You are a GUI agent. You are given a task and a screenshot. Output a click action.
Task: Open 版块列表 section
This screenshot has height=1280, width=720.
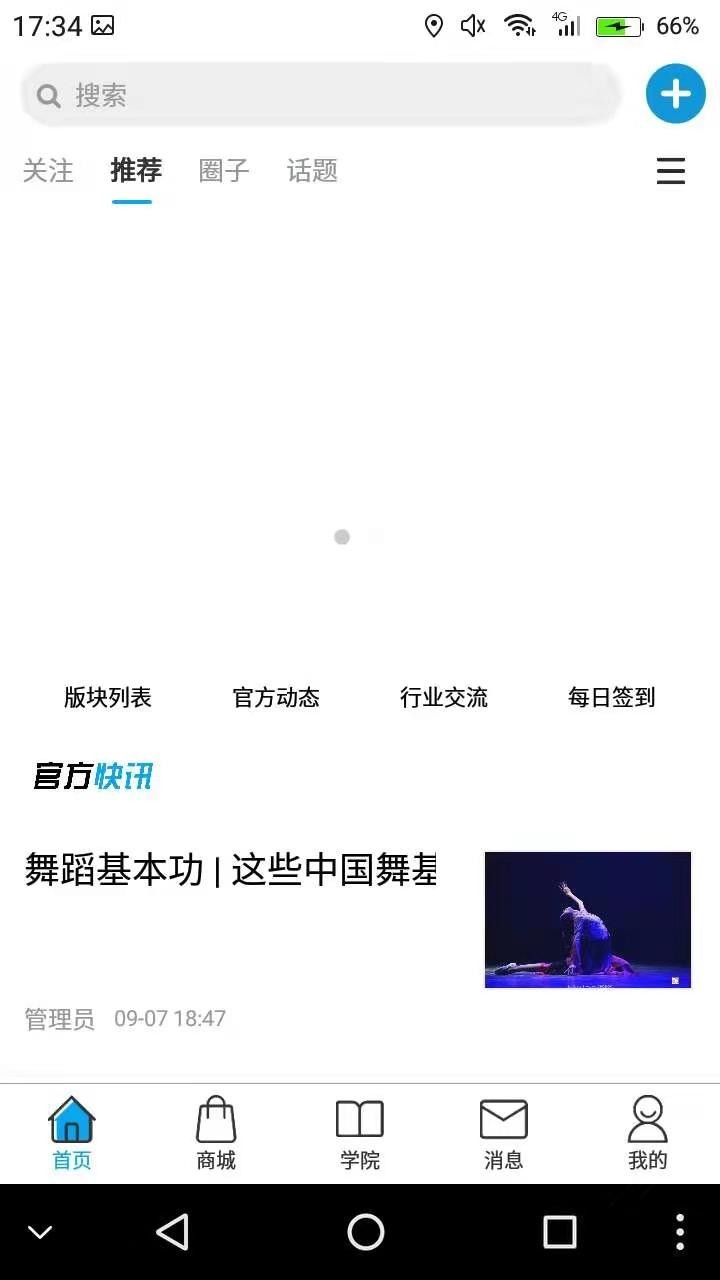tap(108, 697)
